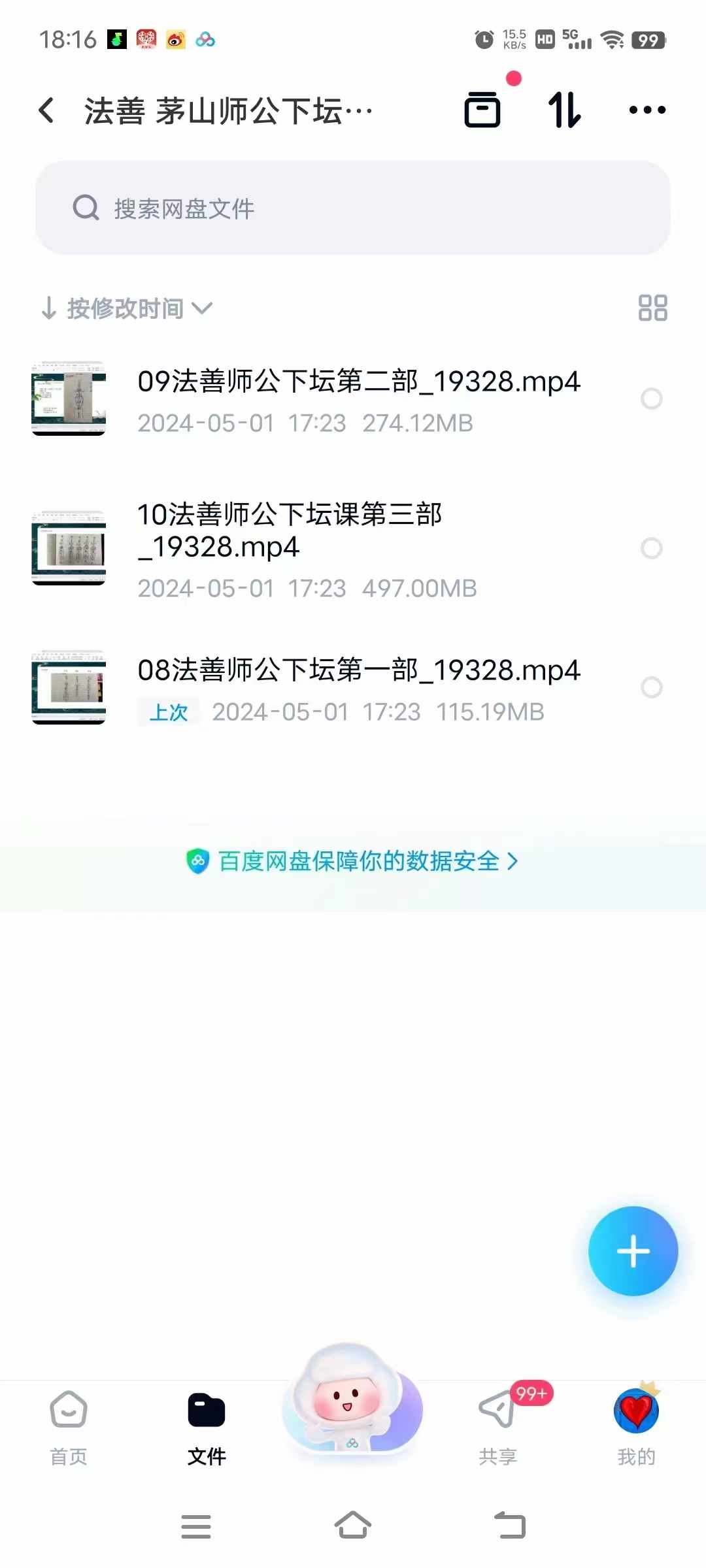Tap the blue plus floating button

633,1251
